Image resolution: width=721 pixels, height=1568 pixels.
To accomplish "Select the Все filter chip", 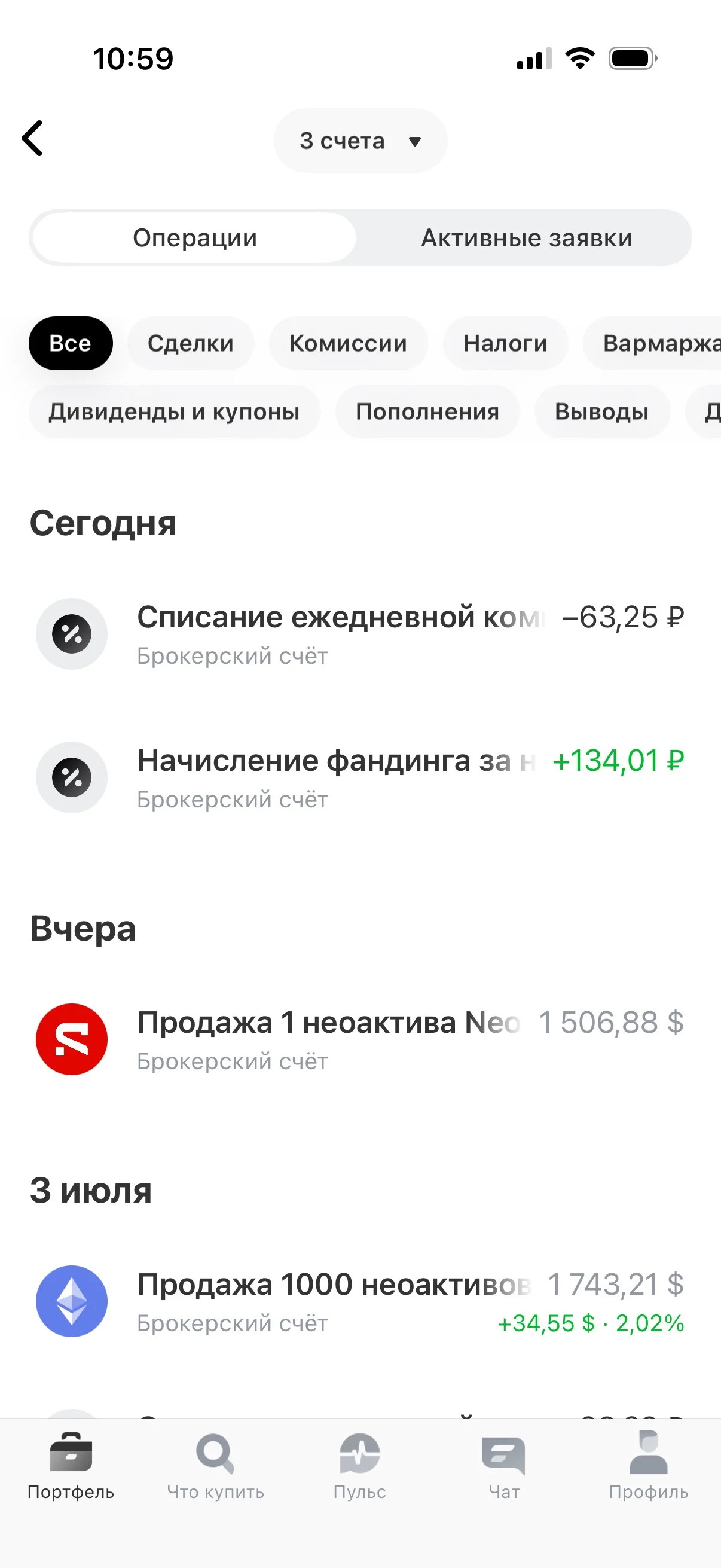I will (71, 343).
